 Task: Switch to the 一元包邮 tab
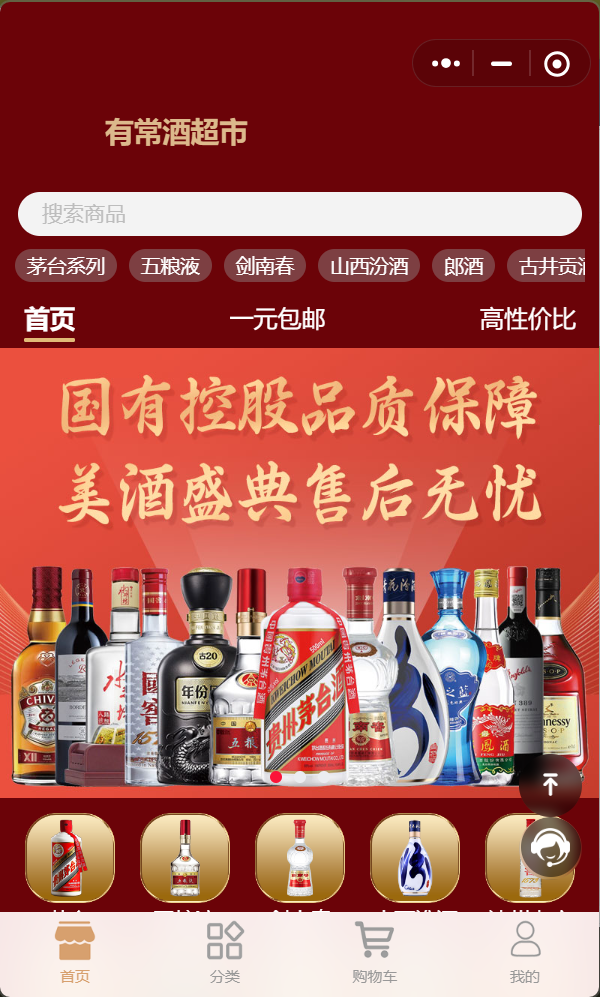click(277, 319)
